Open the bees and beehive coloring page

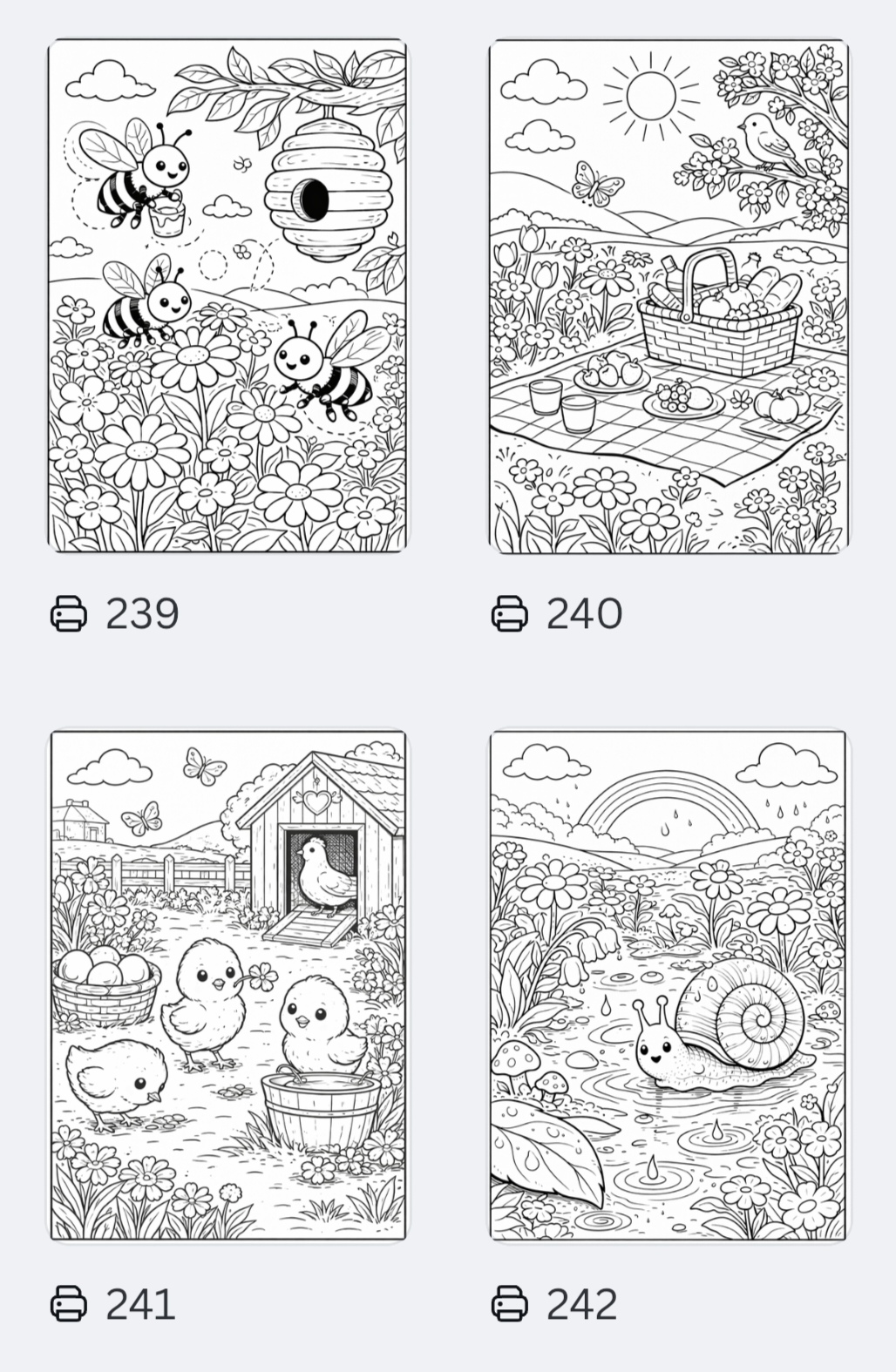(227, 296)
